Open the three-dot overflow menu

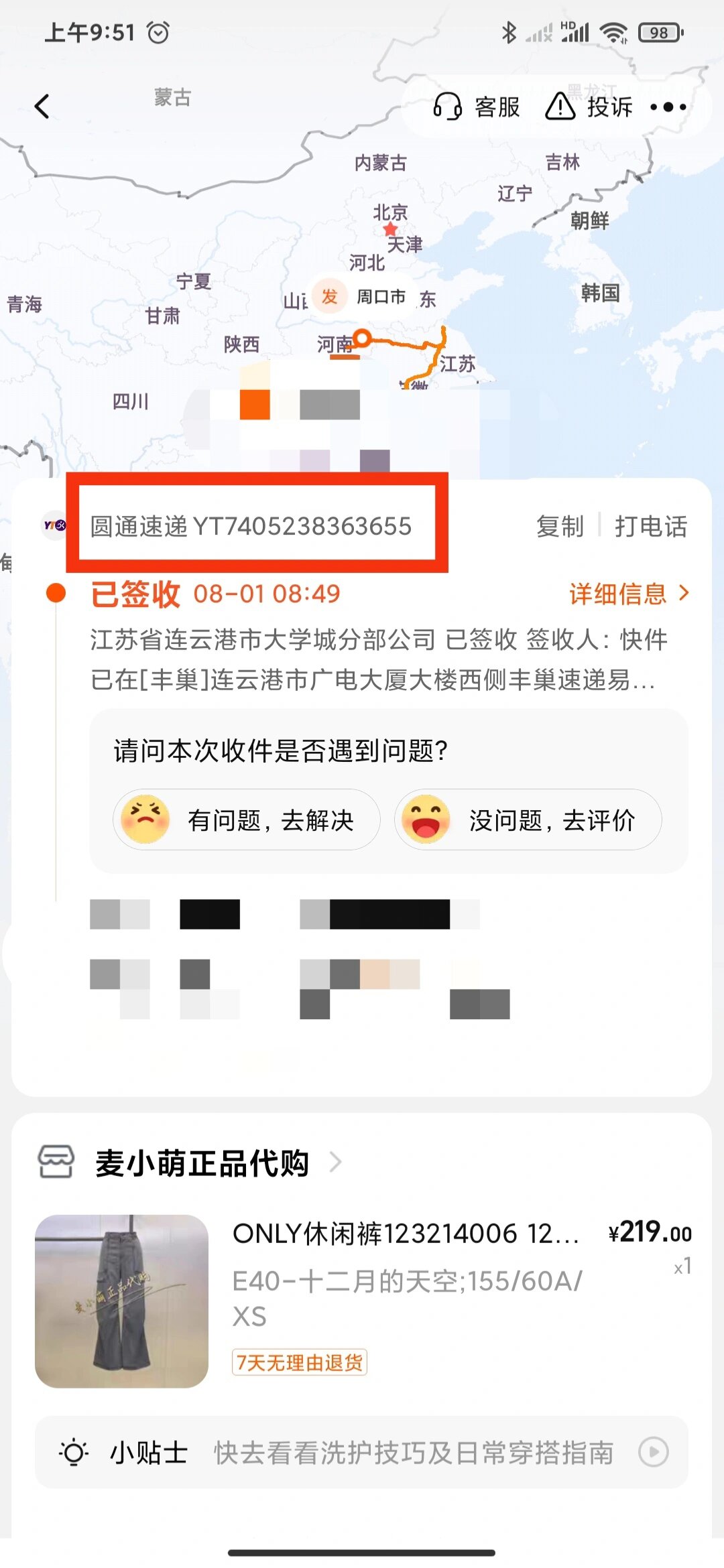[x=668, y=107]
